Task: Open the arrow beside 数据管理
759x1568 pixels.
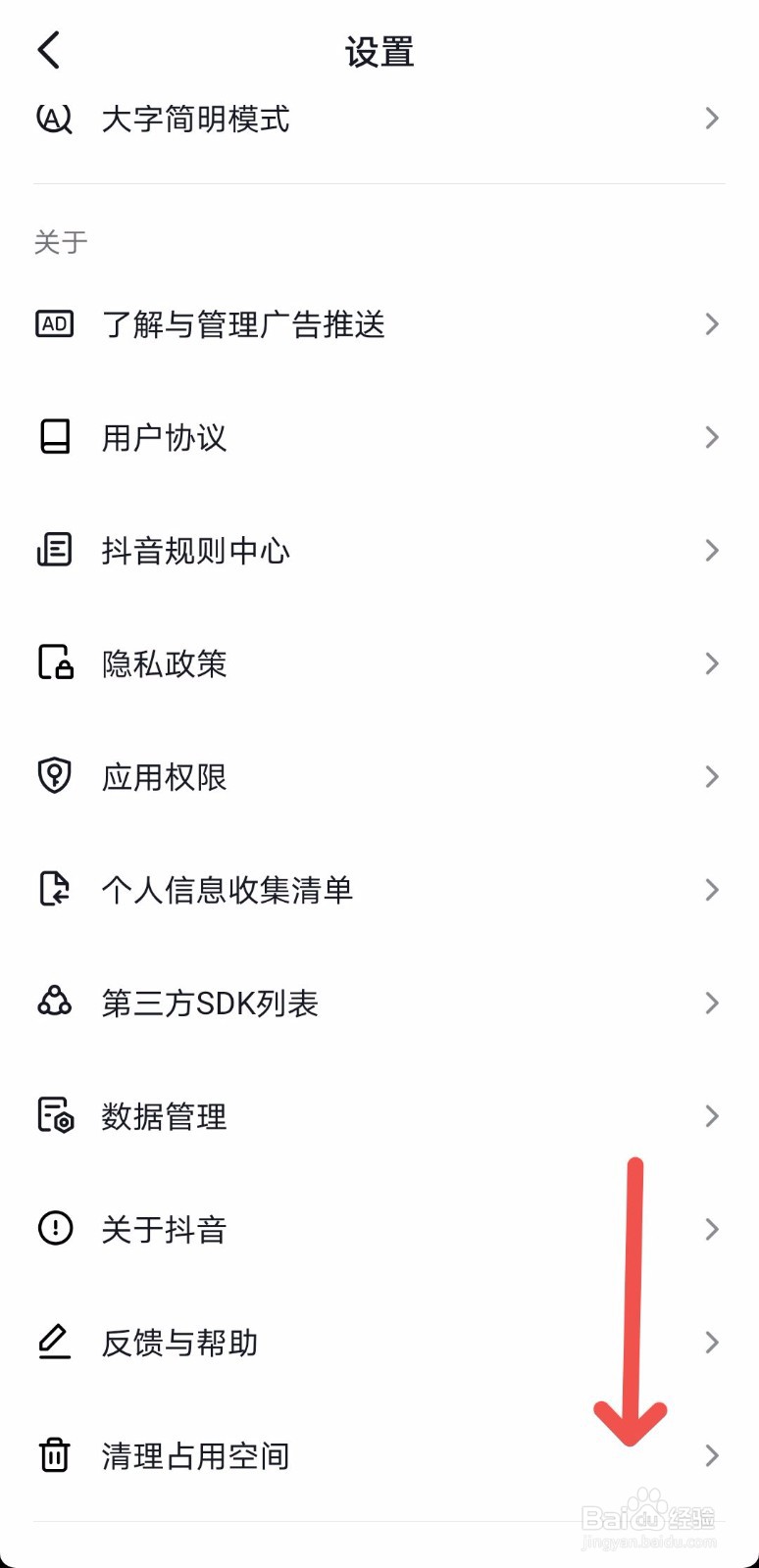Action: 712,1115
